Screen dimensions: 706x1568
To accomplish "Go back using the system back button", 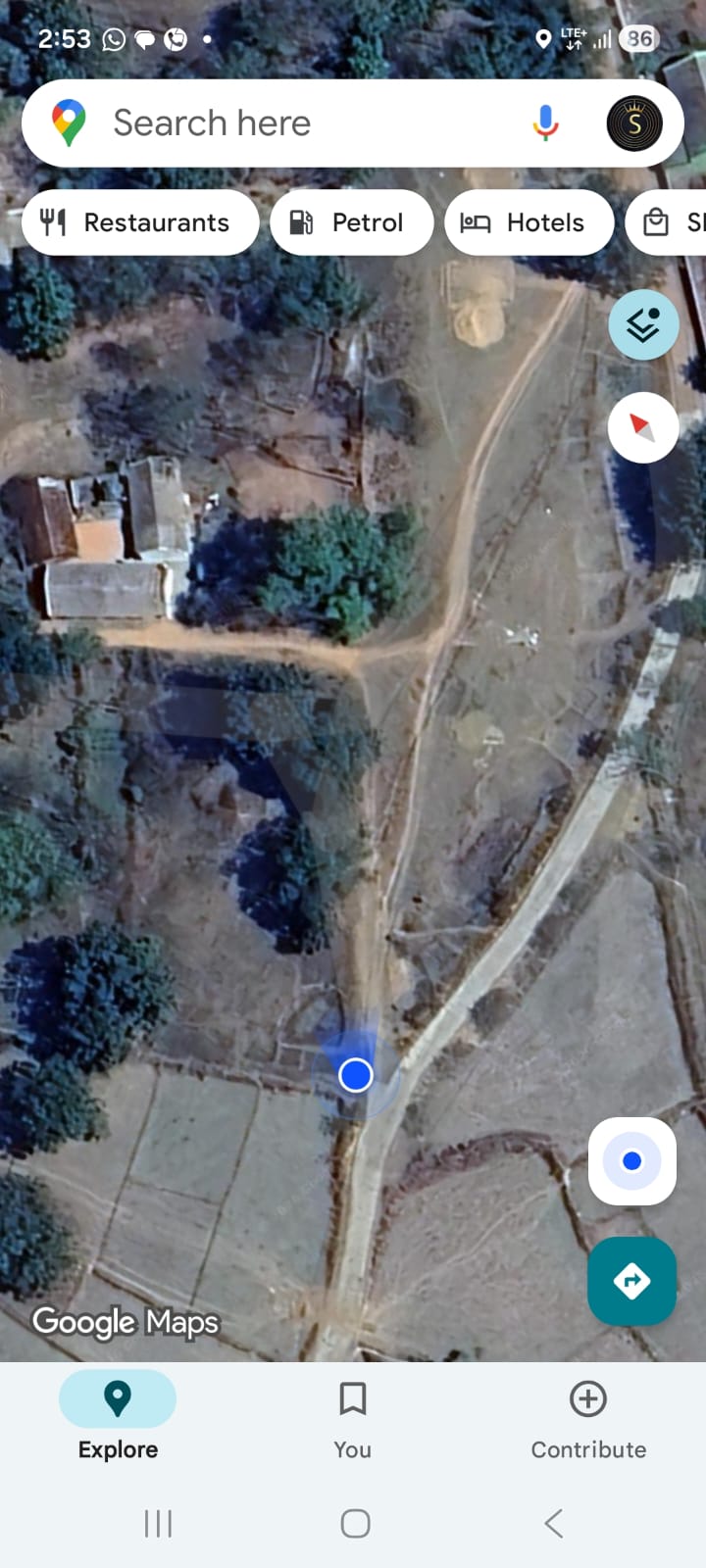I will coord(554,1523).
